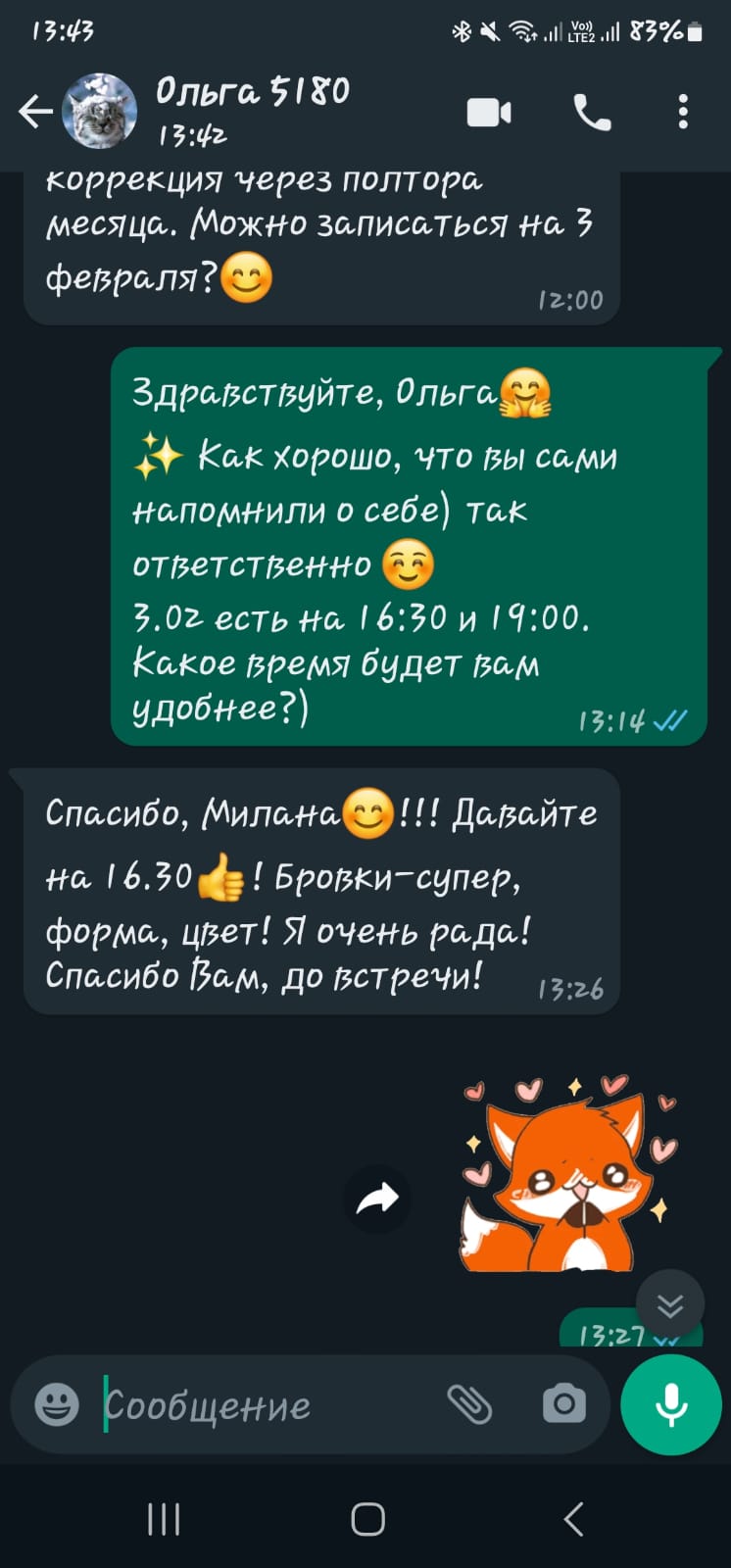Forward the fox sticker using the share arrow

[378, 1198]
